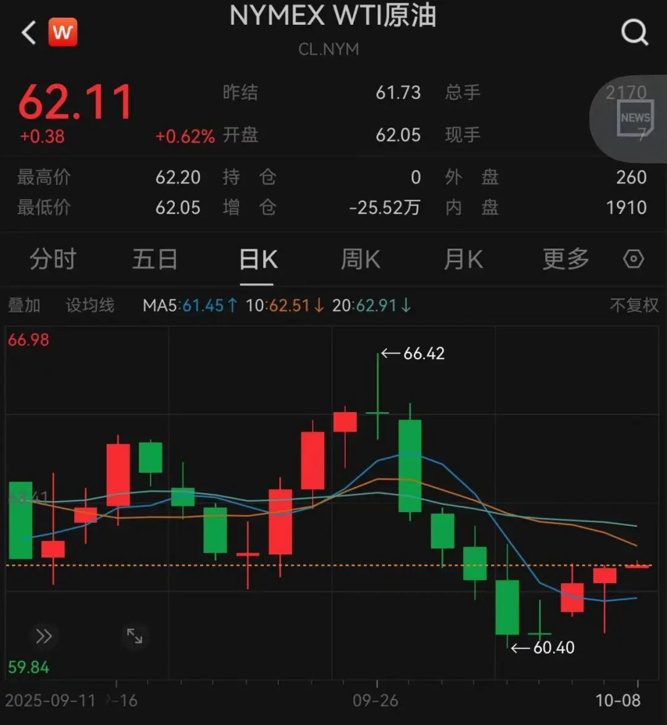Switch to the 月K chart tab
This screenshot has height=725, width=667.
coord(463,260)
